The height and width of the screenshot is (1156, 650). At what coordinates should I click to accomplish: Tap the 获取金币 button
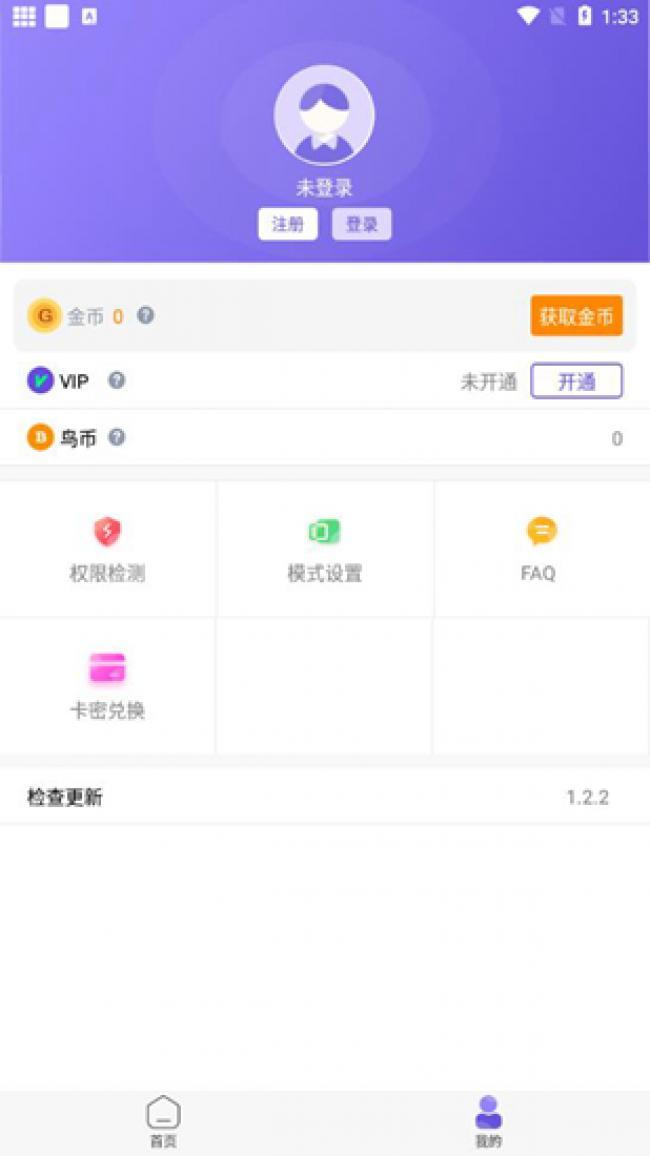576,316
